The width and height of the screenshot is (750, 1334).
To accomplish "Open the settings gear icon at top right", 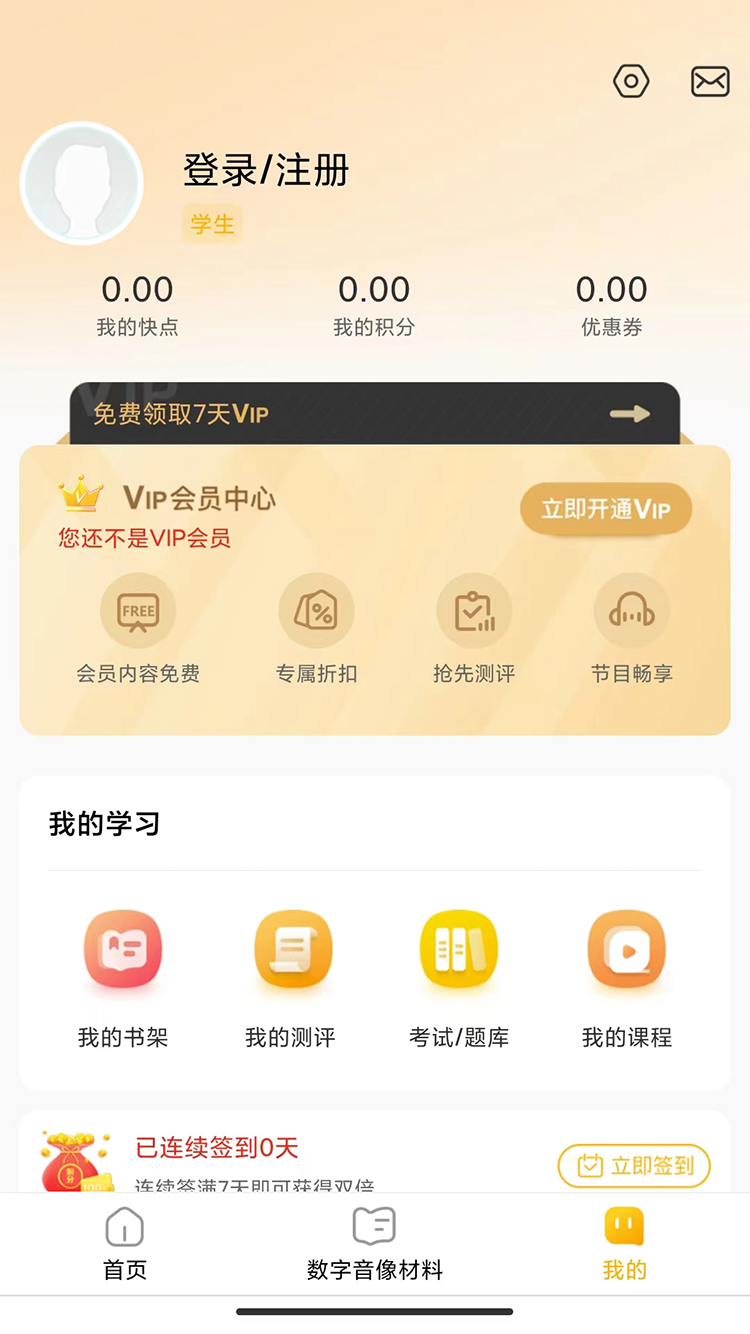I will click(630, 81).
